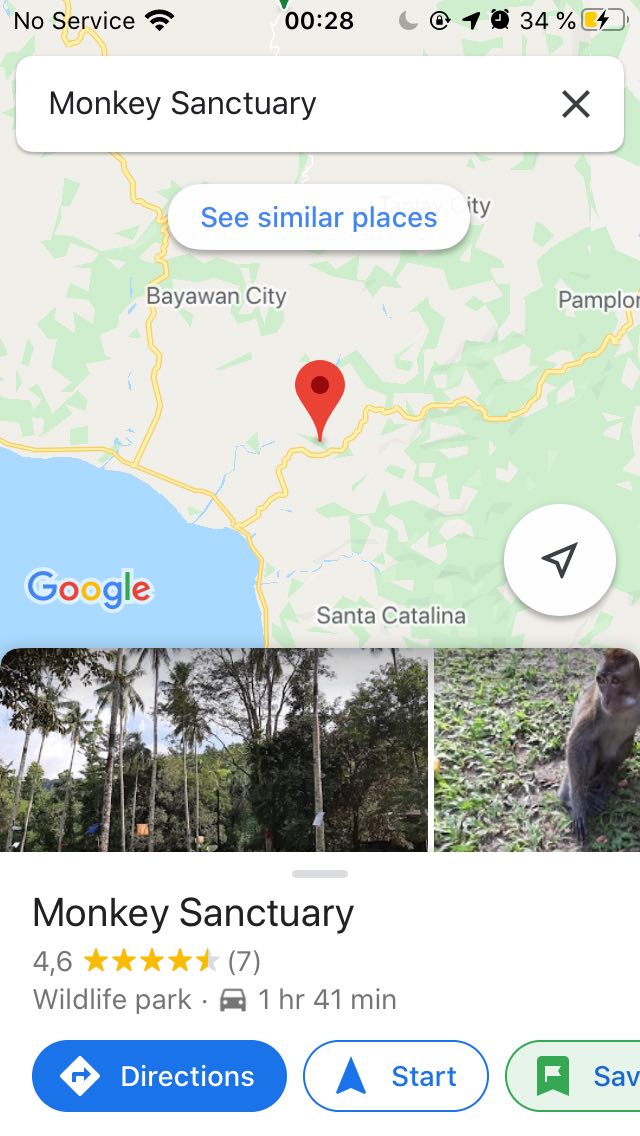Open See similar places
Screen dimensions: 640x1136
coord(319,218)
